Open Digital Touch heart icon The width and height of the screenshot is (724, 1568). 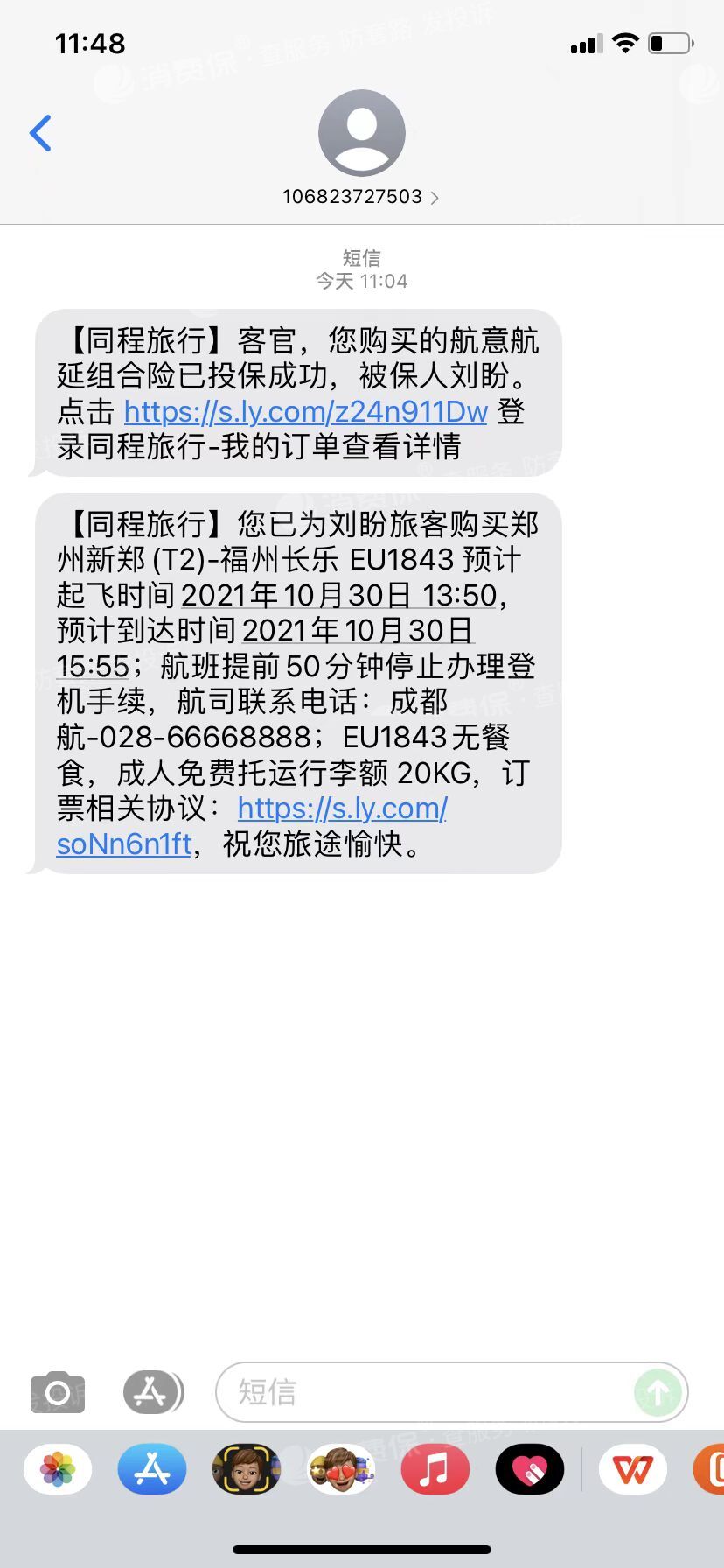pyautogui.click(x=530, y=1468)
